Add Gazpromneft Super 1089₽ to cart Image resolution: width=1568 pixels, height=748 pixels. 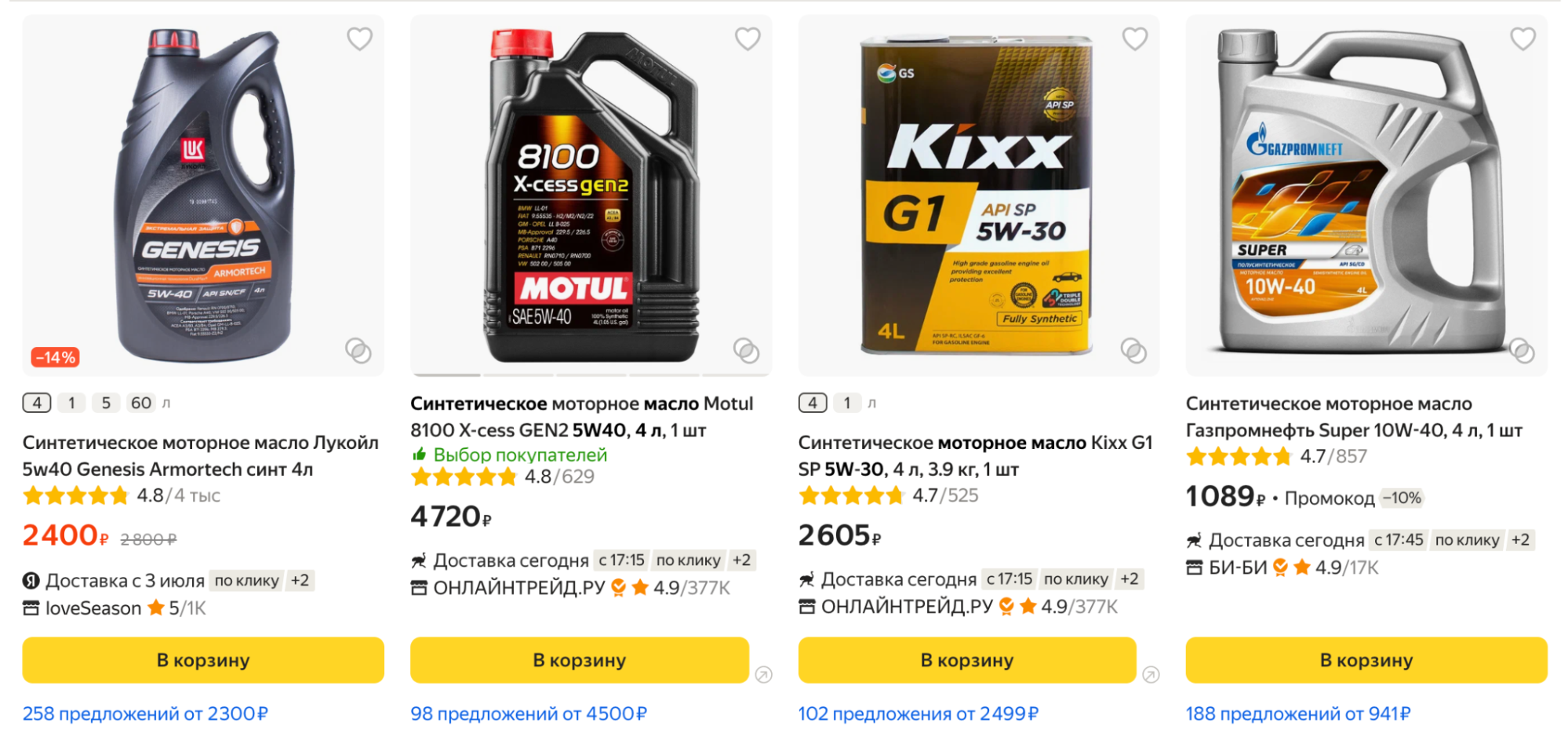click(1366, 660)
